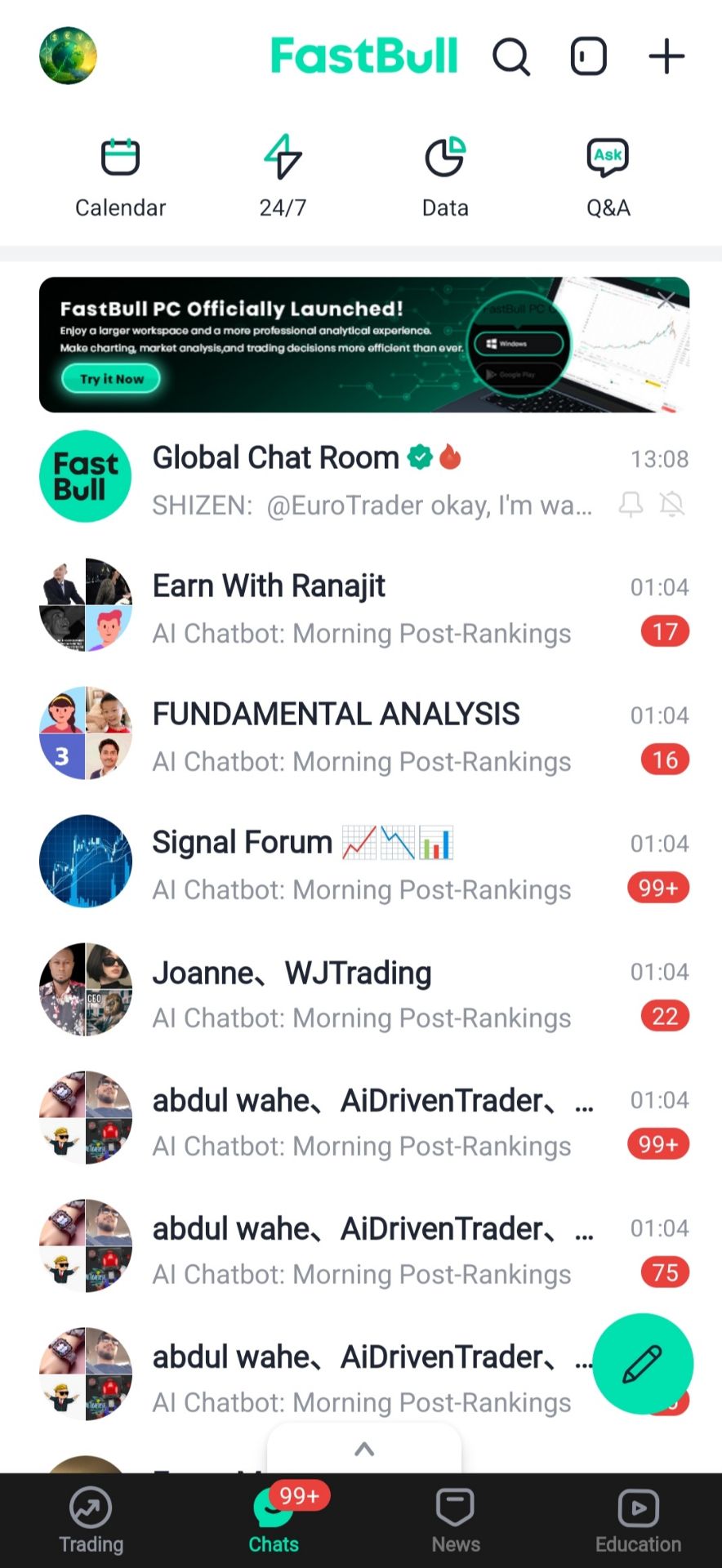Viewport: 722px width, 1568px height.
Task: Open the Q&A shortcut
Action: pos(608,177)
